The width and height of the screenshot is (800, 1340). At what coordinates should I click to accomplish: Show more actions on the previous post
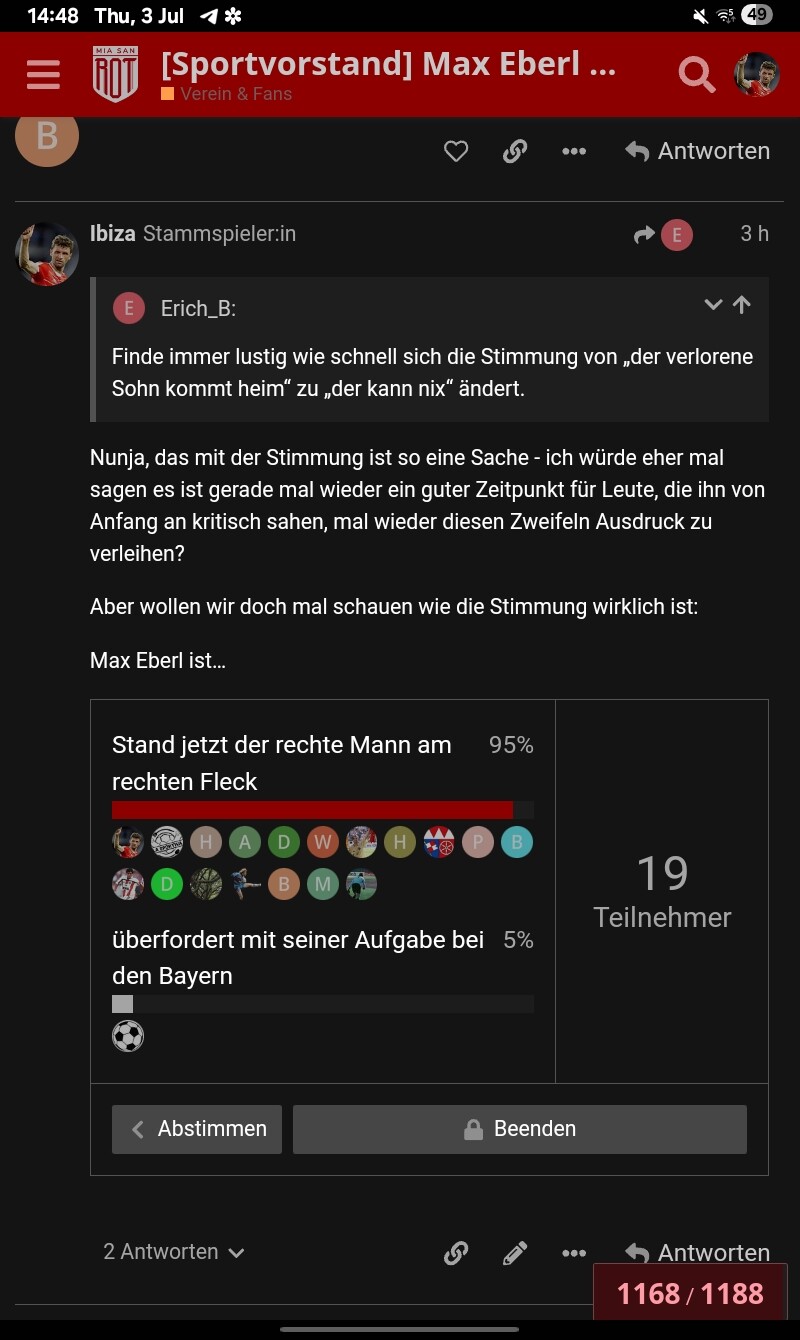click(574, 151)
